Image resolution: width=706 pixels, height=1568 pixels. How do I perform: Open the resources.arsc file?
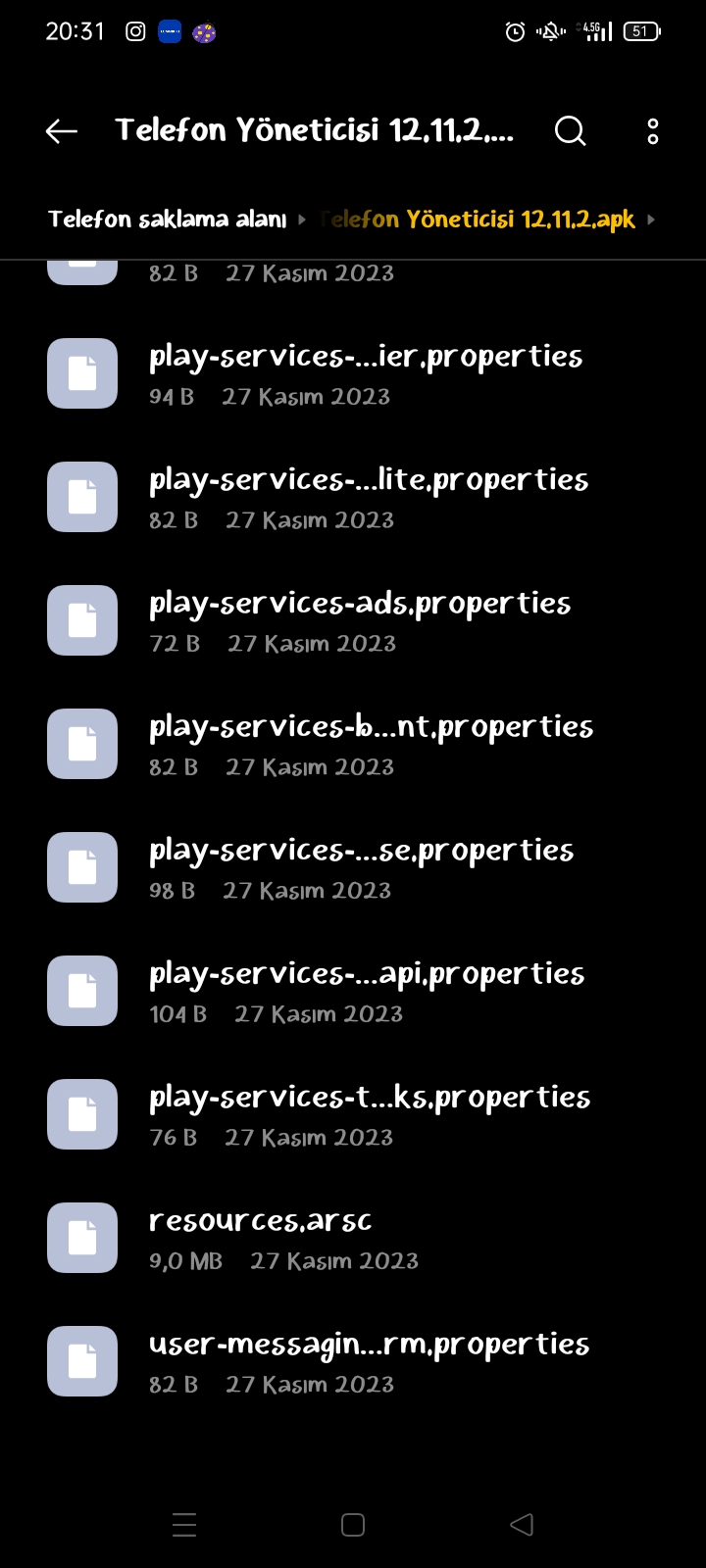click(353, 1238)
